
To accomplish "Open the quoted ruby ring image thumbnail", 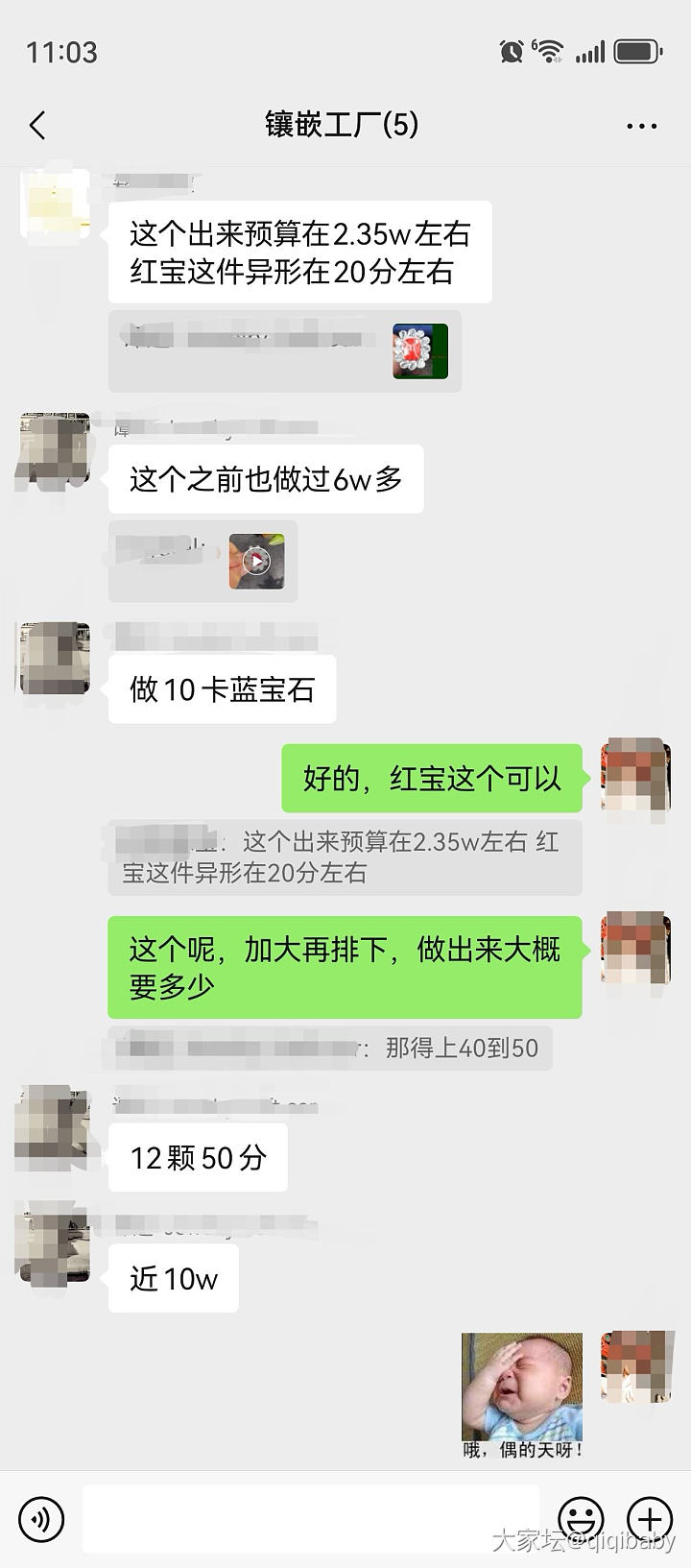I will [420, 351].
